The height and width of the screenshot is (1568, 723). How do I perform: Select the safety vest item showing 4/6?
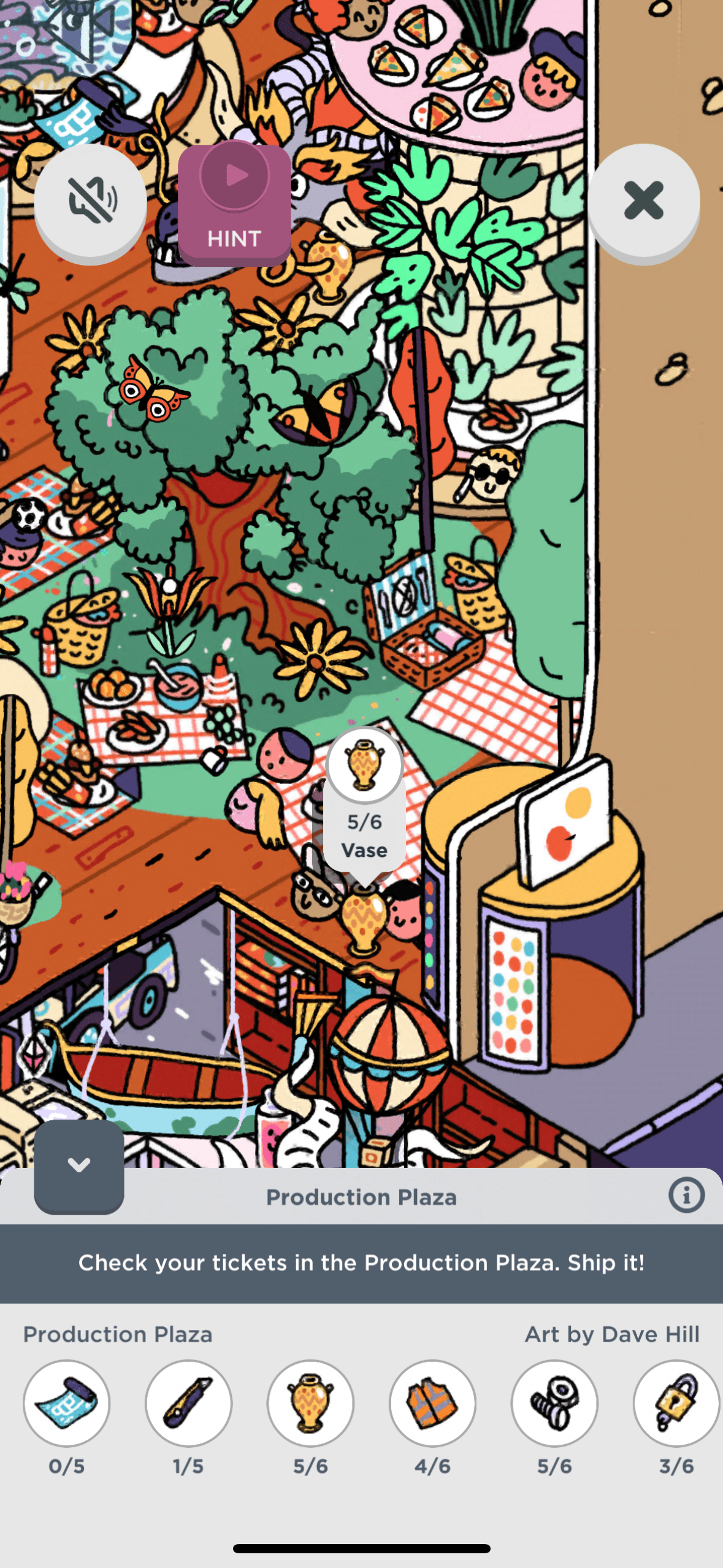coord(432,1403)
